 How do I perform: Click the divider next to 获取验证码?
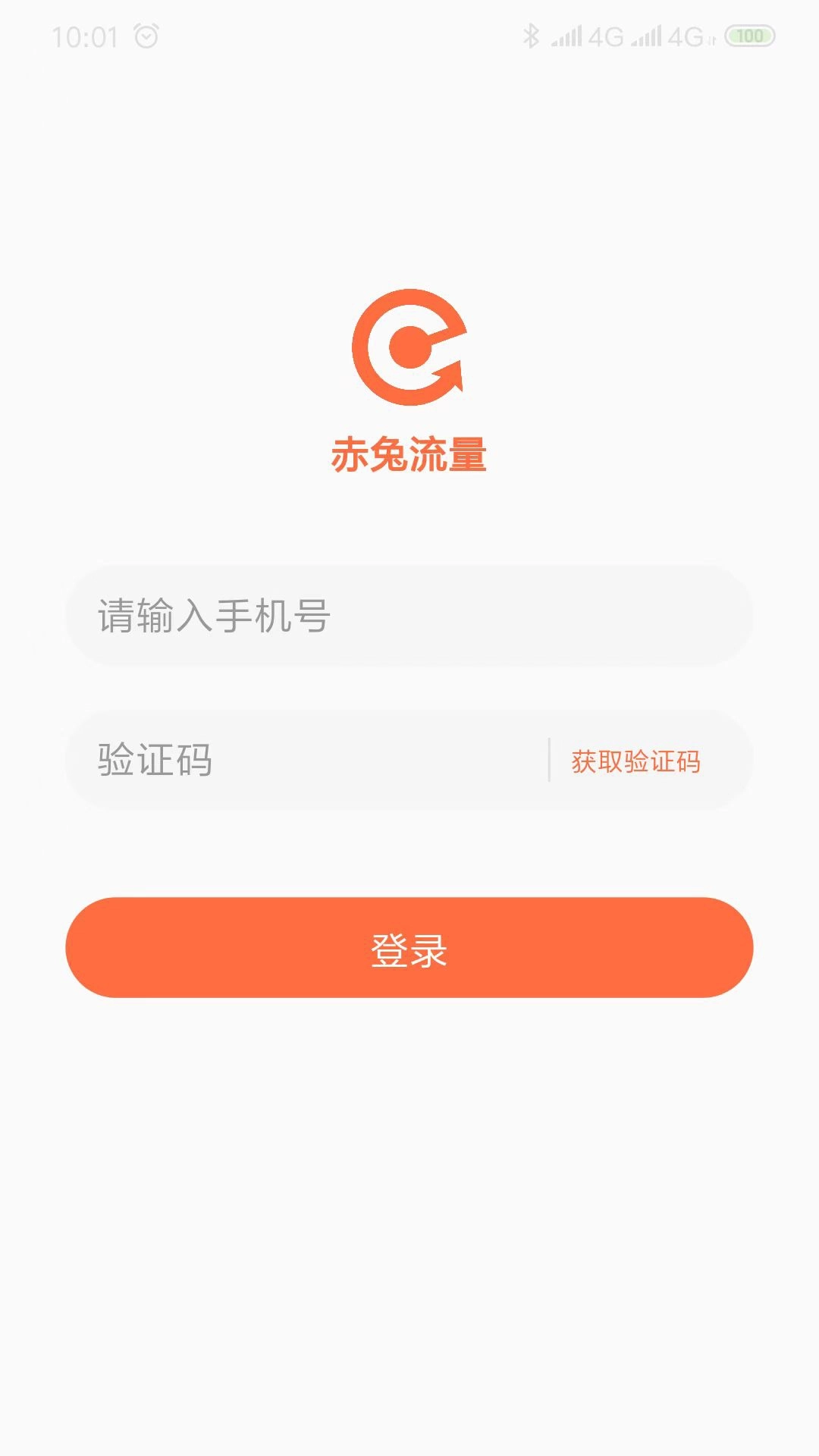pos(548,761)
